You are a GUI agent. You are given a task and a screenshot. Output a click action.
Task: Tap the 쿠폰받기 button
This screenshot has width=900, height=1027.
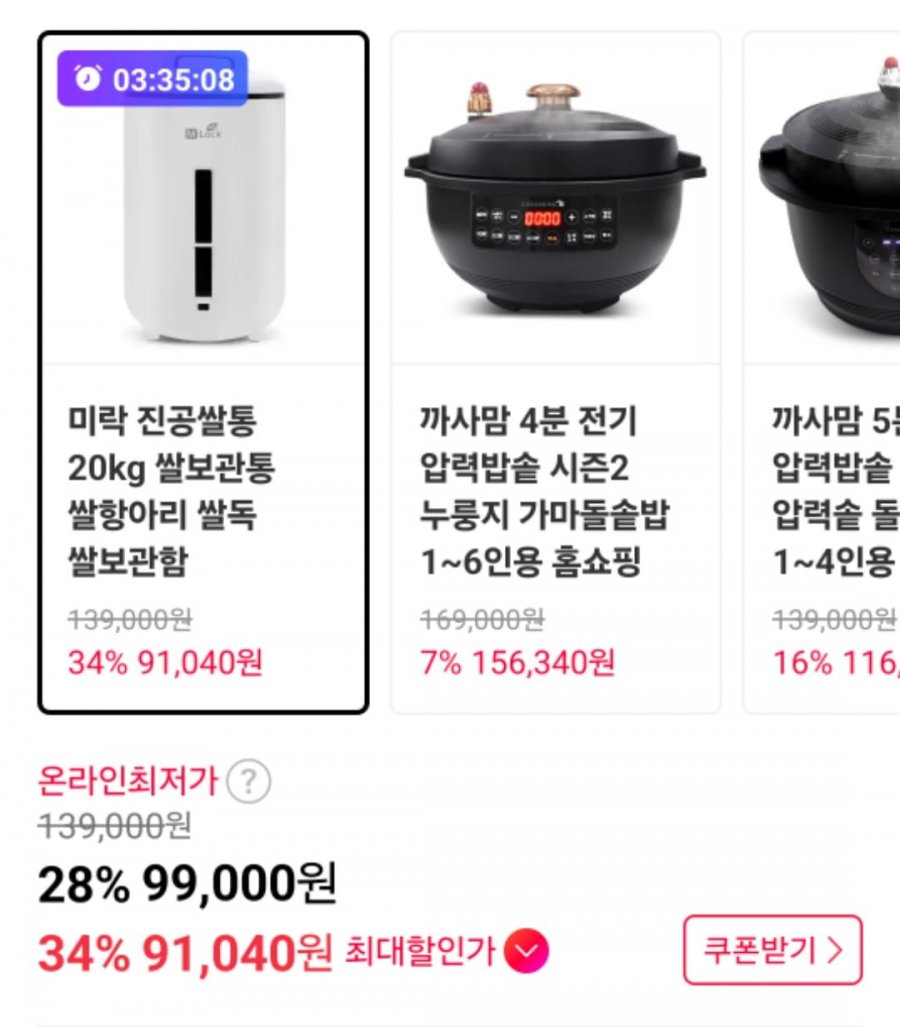[x=772, y=950]
